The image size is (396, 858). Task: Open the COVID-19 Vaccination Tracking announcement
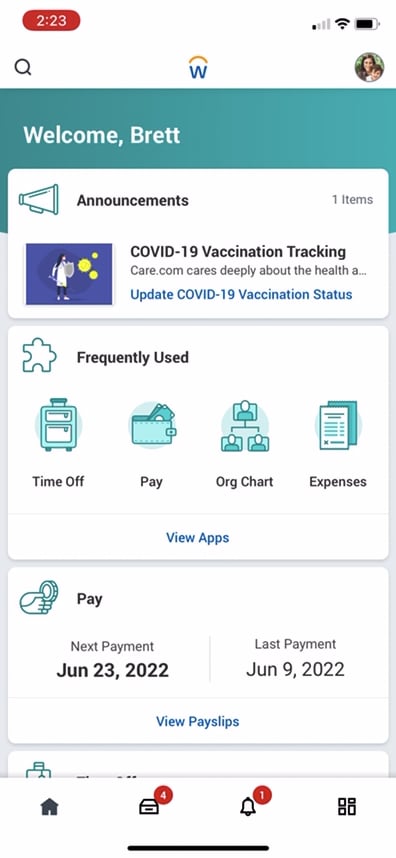pyautogui.click(x=238, y=252)
